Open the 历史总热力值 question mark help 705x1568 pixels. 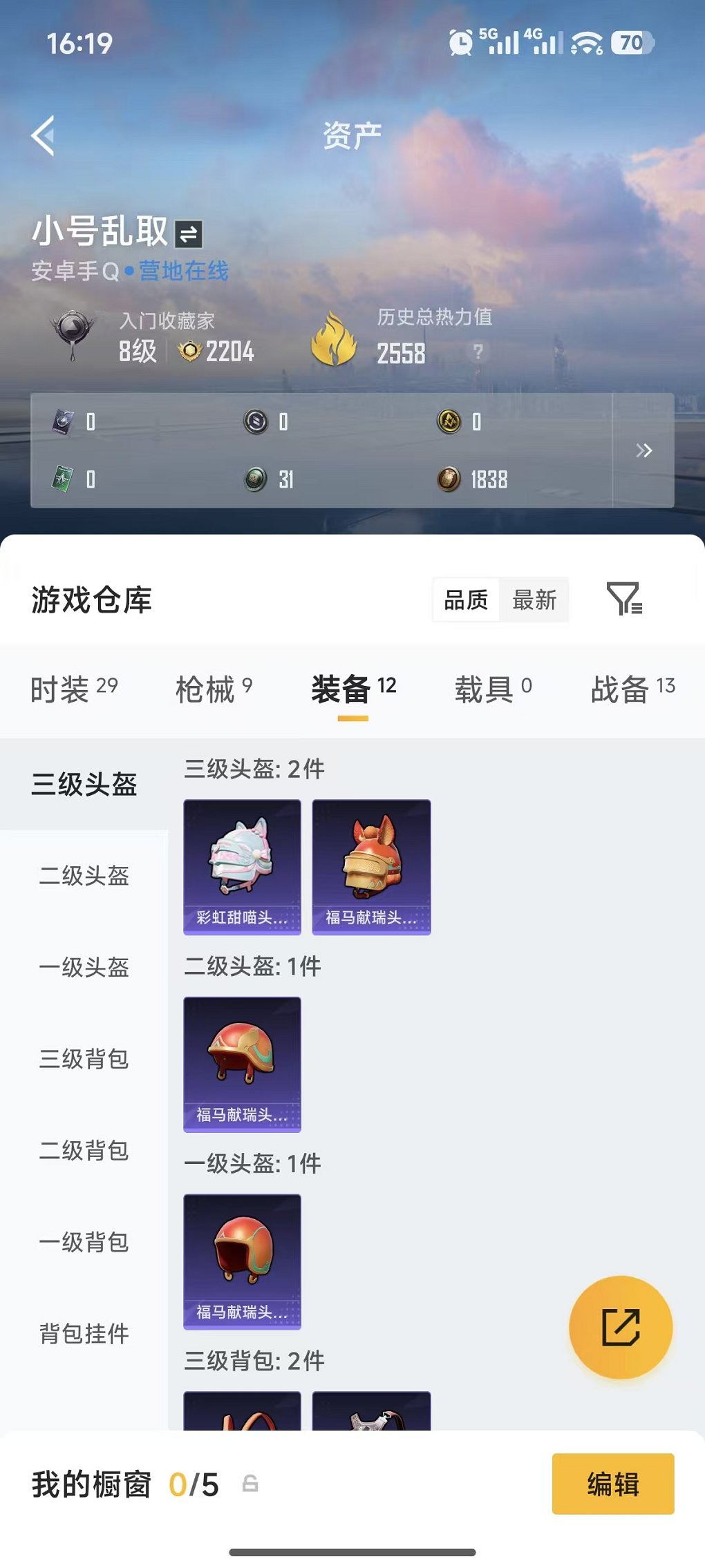pyautogui.click(x=478, y=352)
